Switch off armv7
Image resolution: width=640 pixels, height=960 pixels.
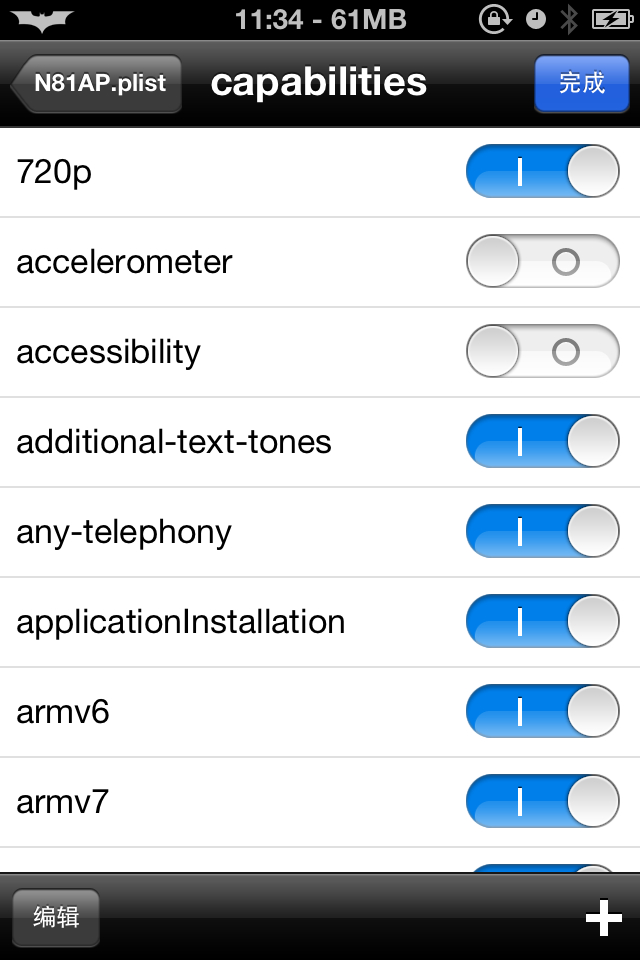pyautogui.click(x=542, y=802)
